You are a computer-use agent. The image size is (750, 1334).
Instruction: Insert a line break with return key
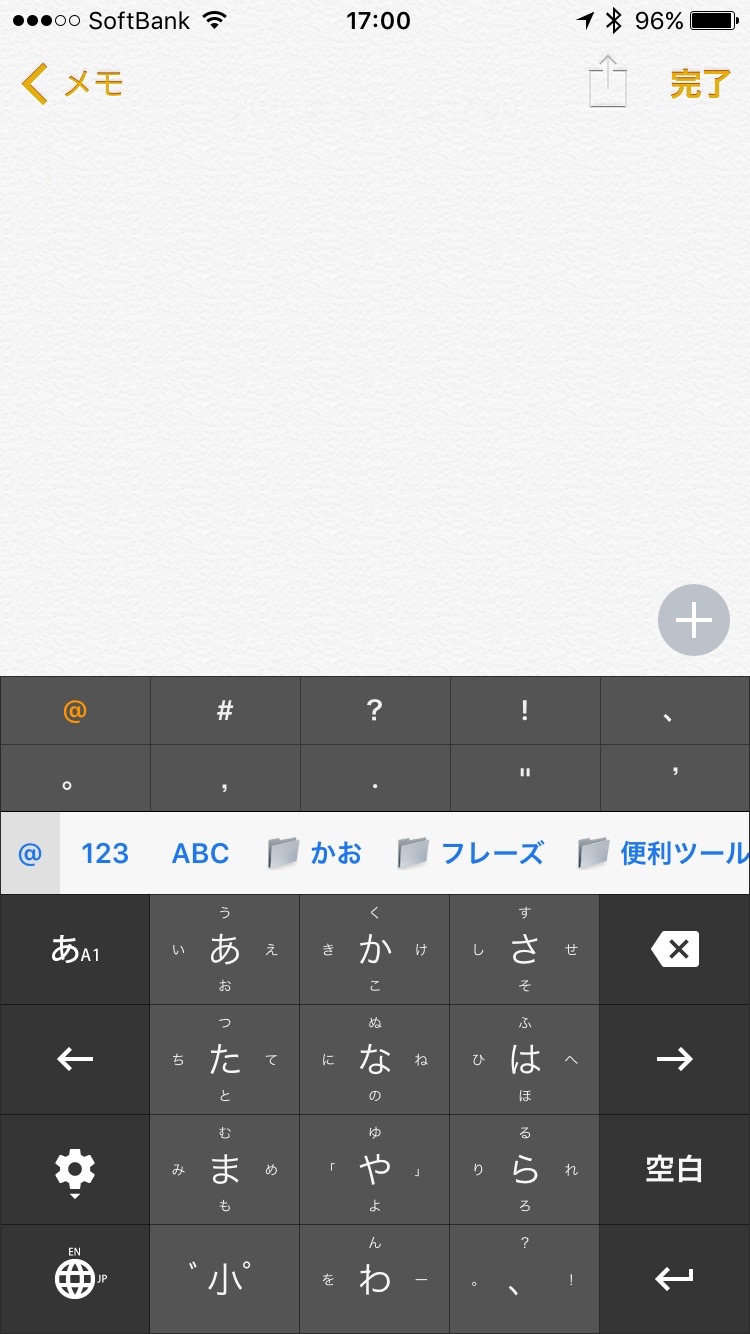pos(675,1279)
